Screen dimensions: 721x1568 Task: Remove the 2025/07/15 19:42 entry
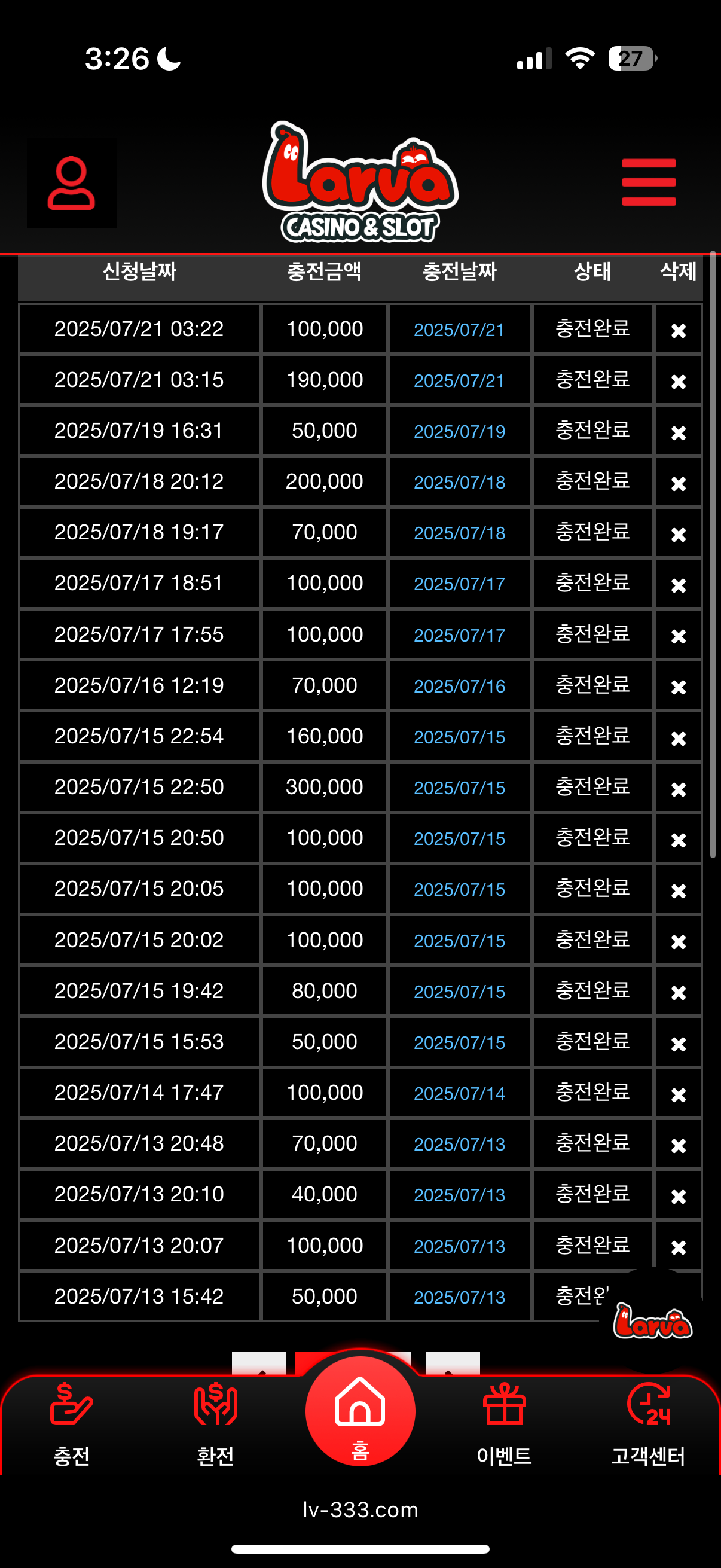click(678, 993)
